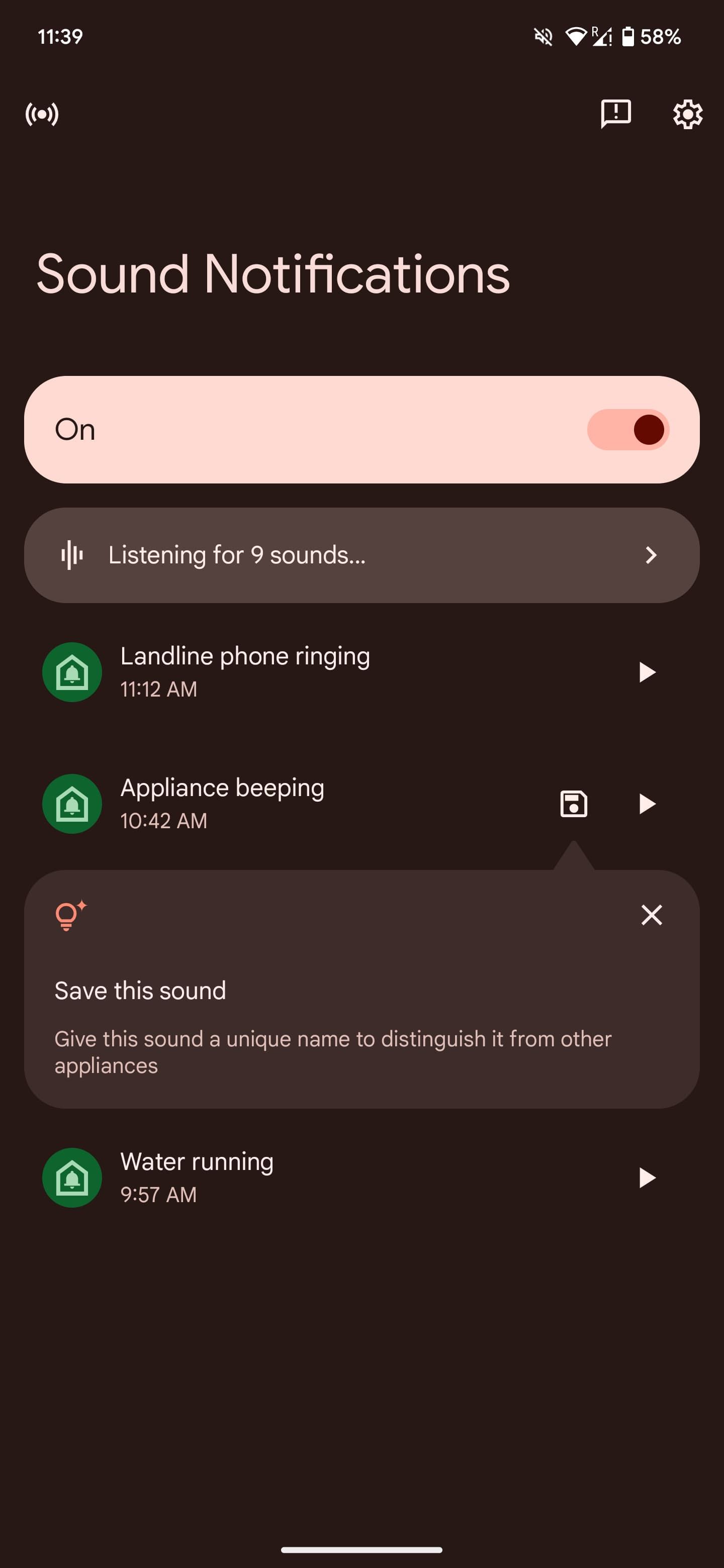This screenshot has width=724, height=1568.
Task: Save the Appliance beeping sound
Action: (x=574, y=804)
